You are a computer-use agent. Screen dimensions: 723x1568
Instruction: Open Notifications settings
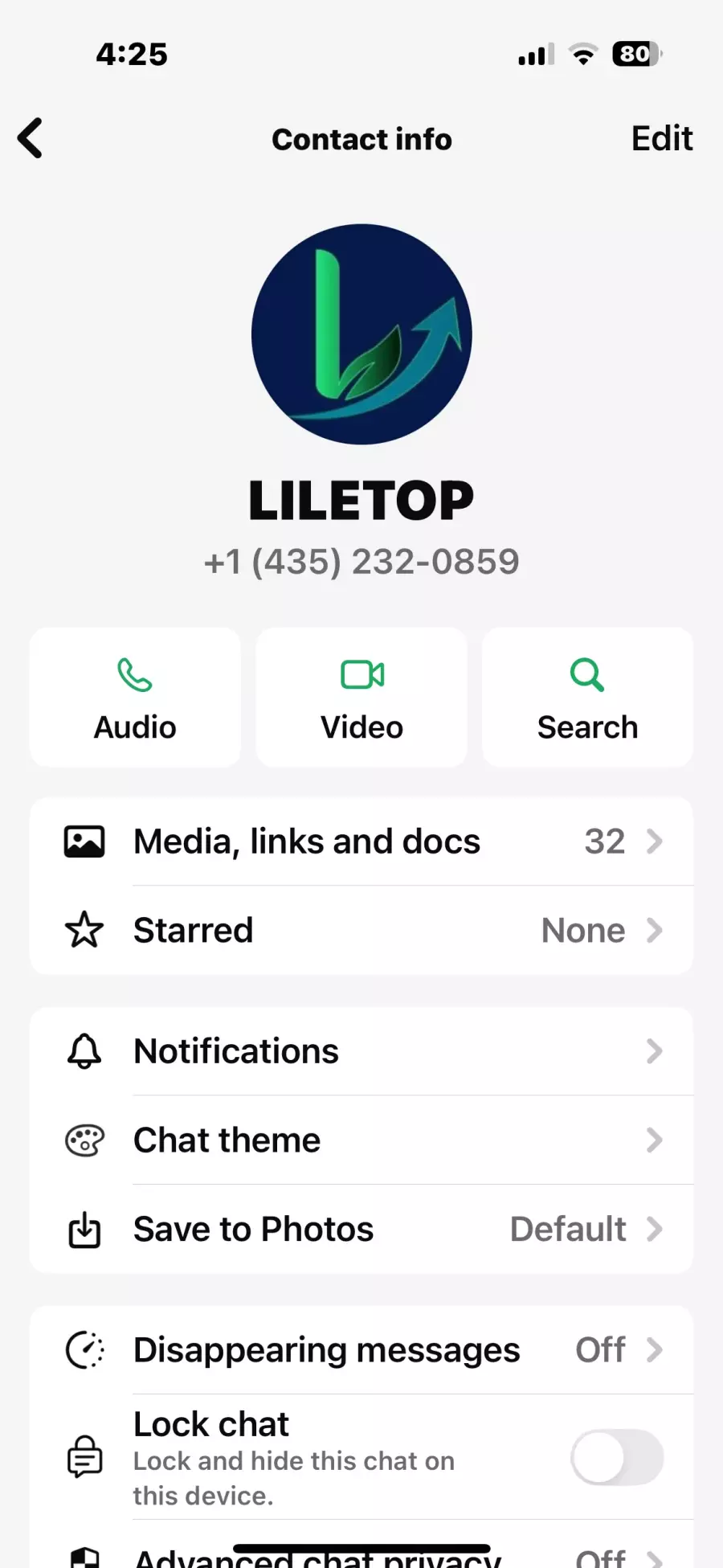tap(361, 1051)
